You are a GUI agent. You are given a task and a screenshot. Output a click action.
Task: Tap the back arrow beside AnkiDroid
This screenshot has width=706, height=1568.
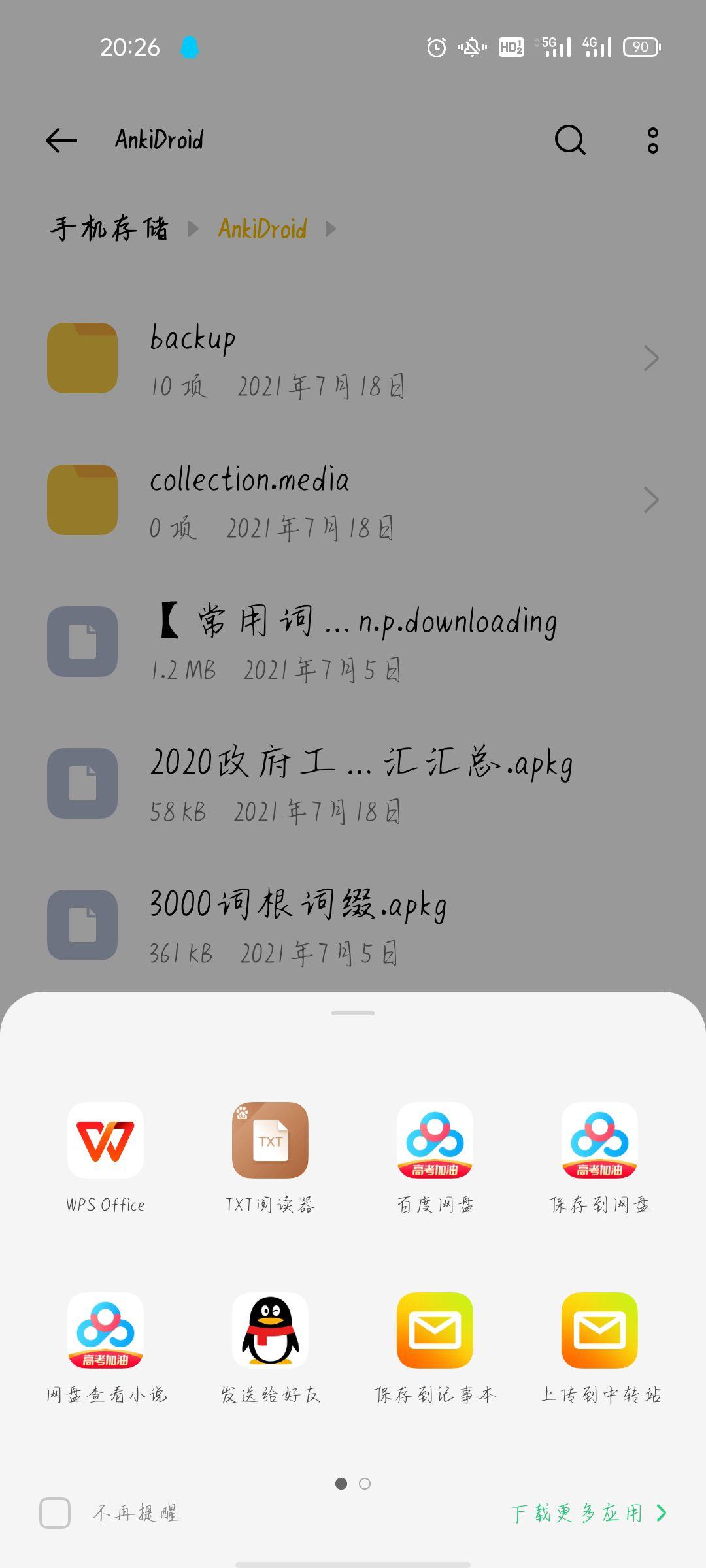[61, 140]
